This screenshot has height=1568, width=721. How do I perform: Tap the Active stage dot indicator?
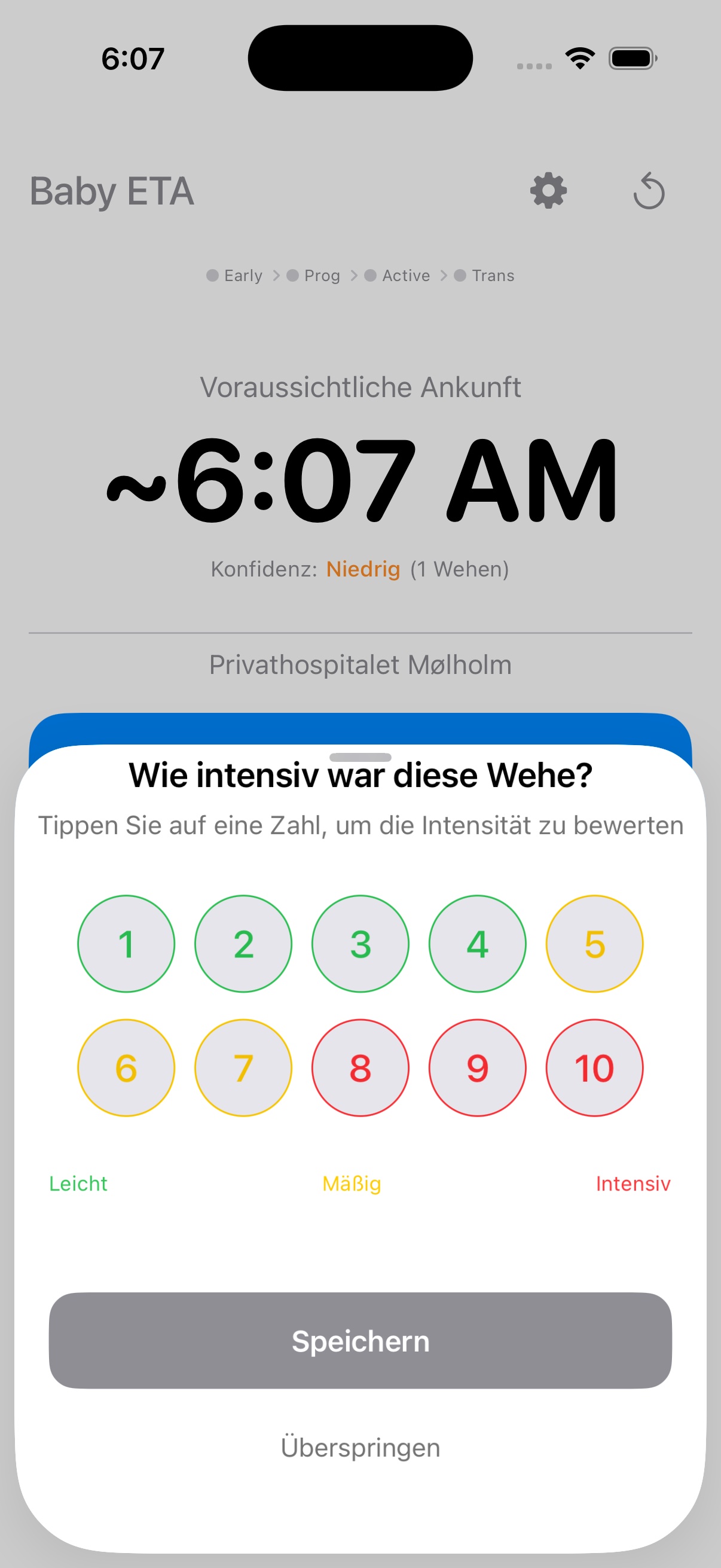click(371, 275)
